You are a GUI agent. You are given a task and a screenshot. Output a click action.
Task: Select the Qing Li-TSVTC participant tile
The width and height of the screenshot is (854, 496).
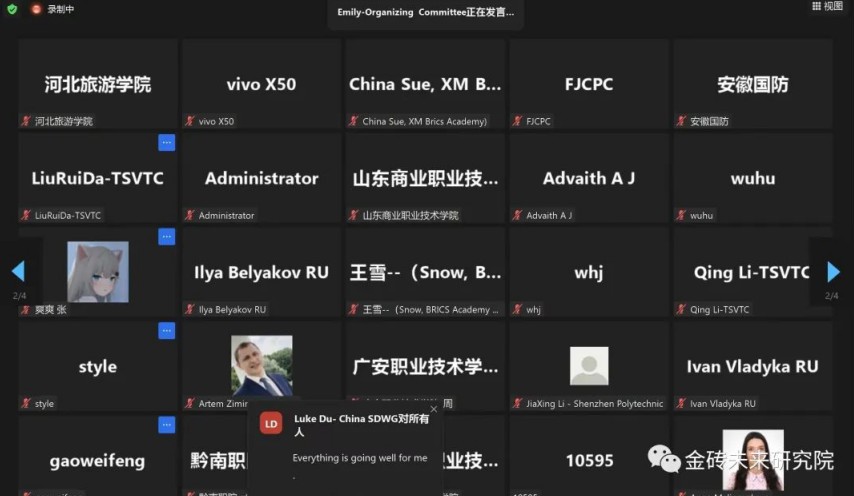click(x=752, y=272)
